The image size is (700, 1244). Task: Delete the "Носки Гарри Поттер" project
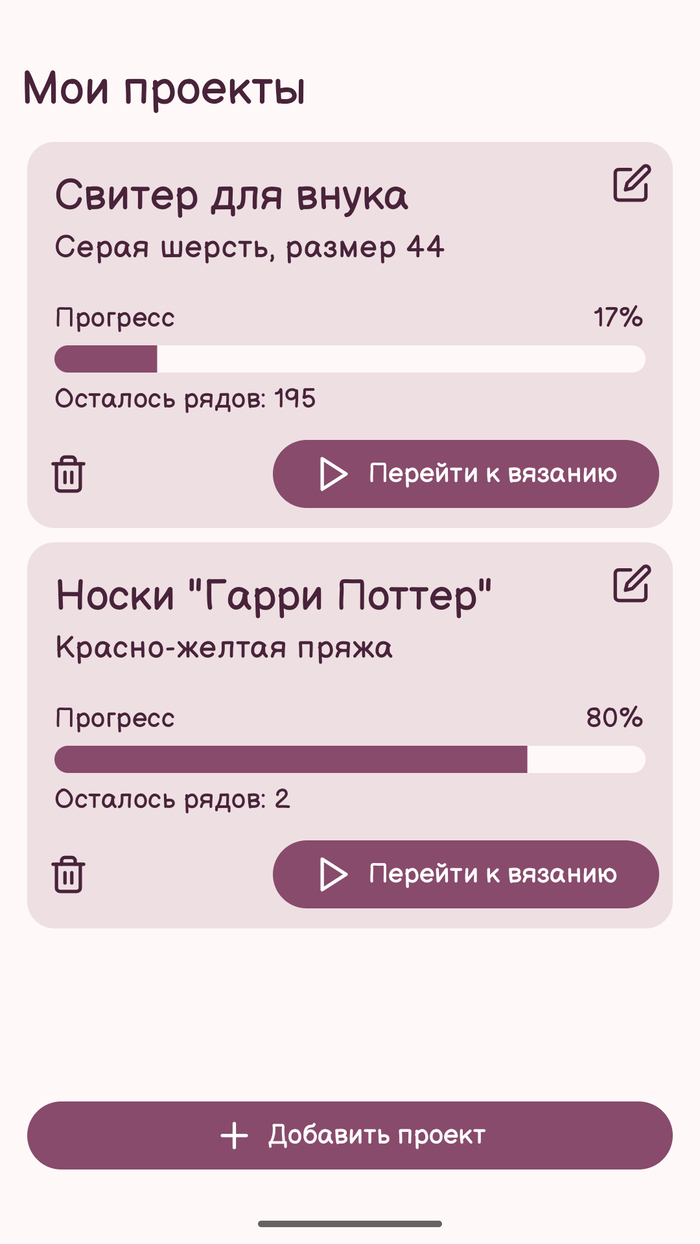point(68,874)
